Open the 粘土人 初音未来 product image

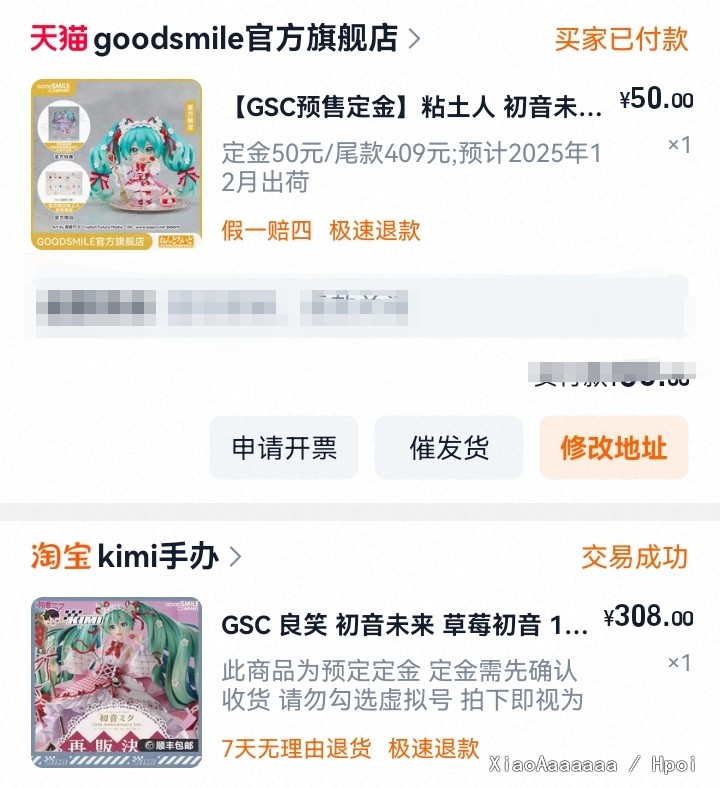(x=116, y=165)
